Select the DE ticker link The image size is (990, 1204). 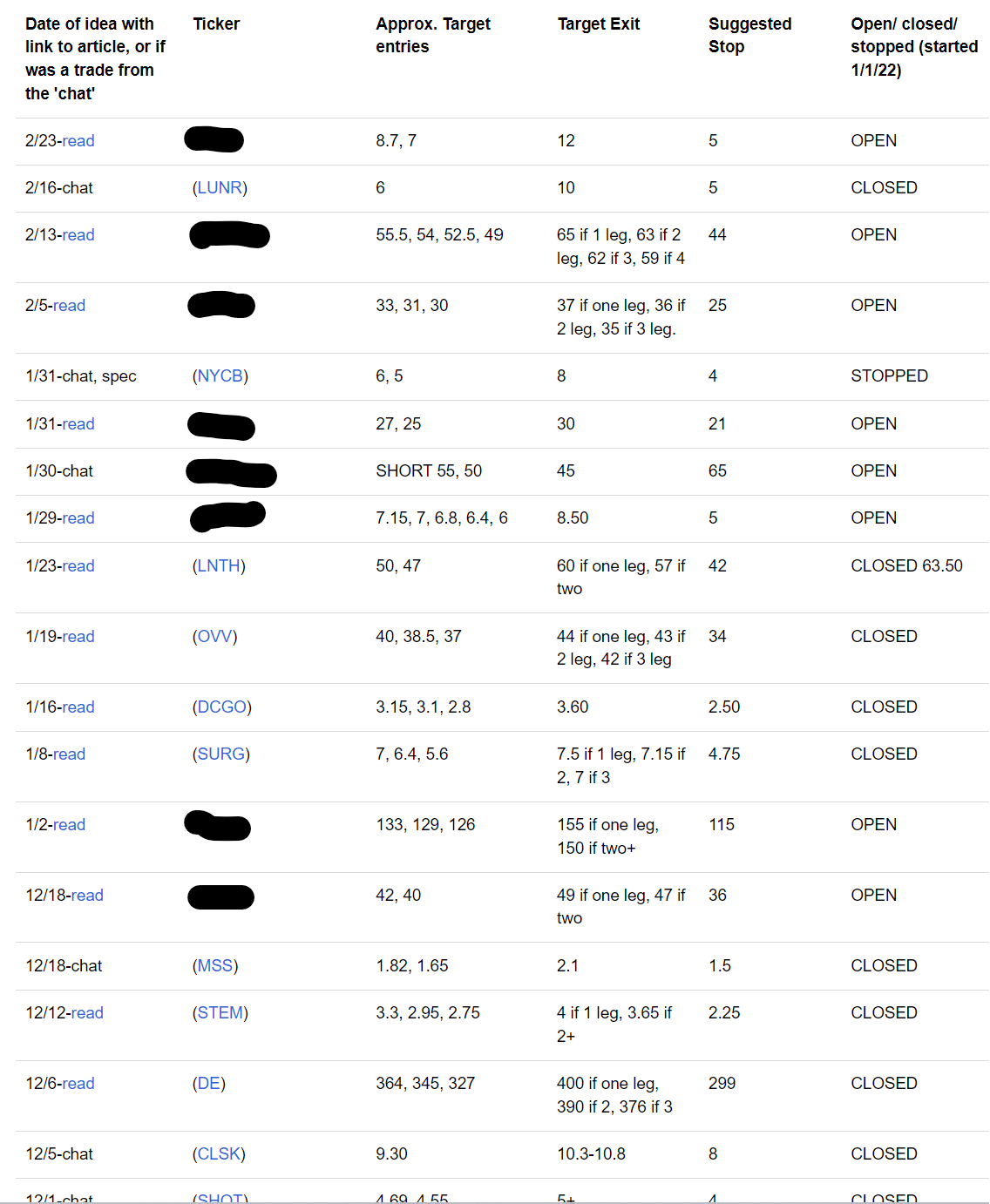click(208, 1084)
